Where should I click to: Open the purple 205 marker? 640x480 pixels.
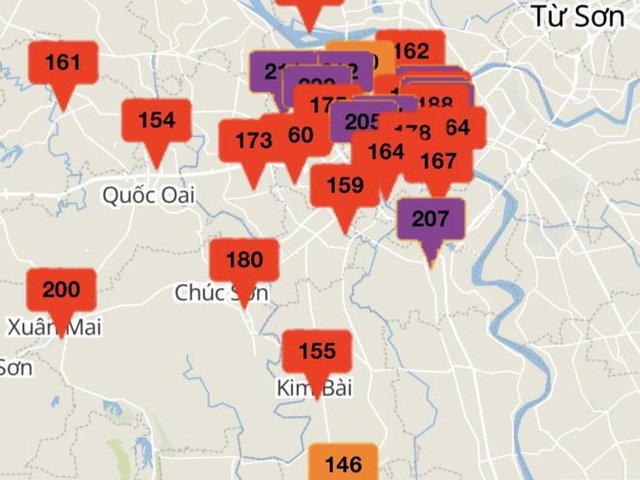[358, 122]
